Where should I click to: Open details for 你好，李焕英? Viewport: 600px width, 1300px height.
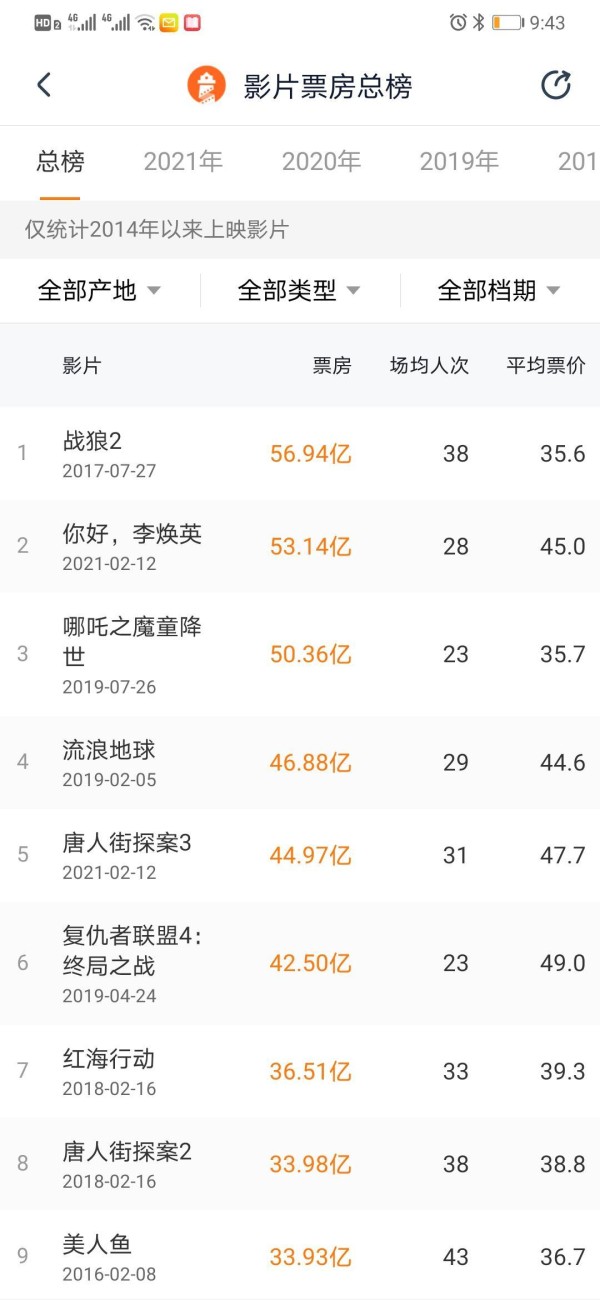[x=300, y=546]
